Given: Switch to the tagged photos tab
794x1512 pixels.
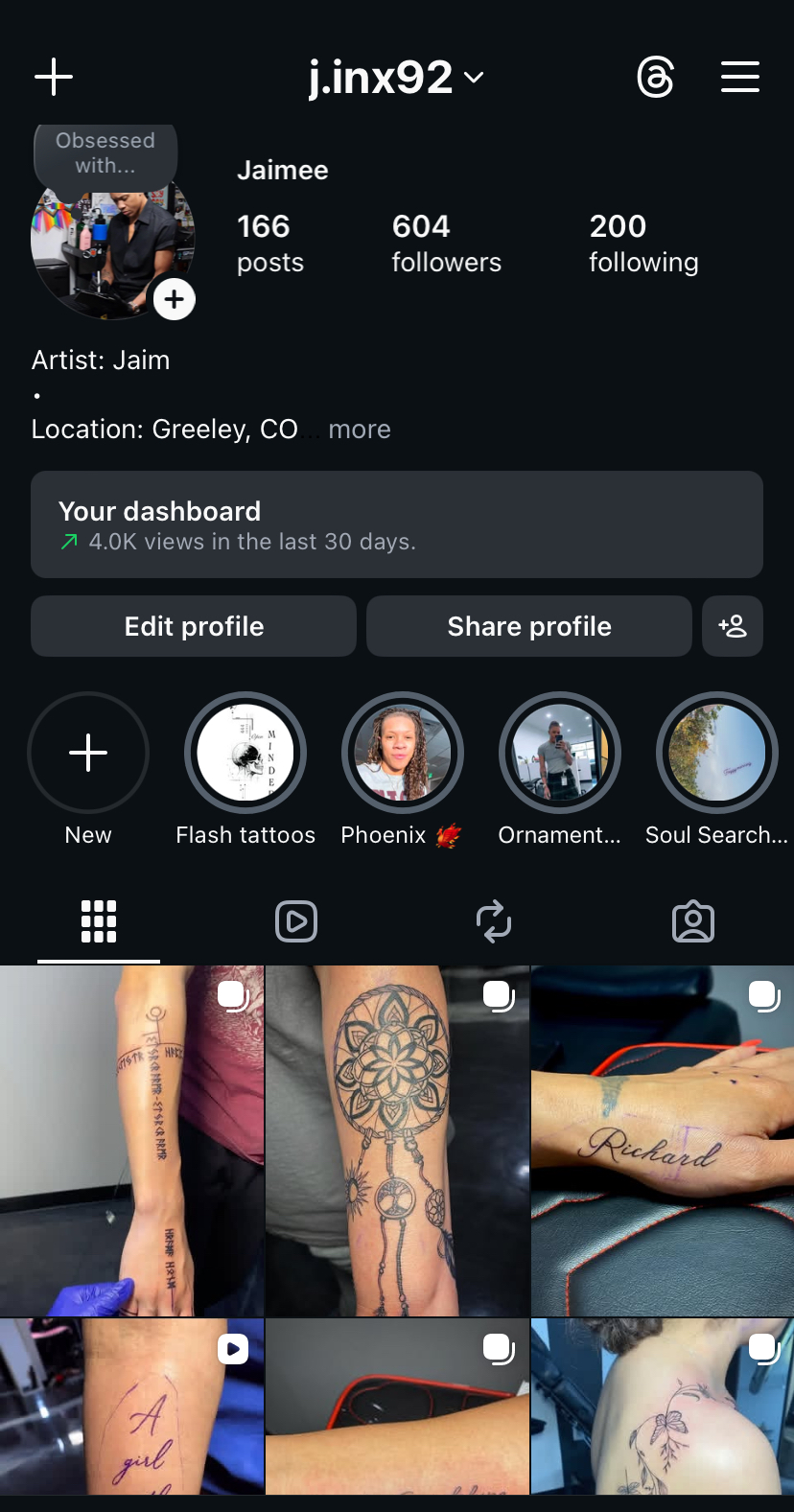Looking at the screenshot, I should coord(693,921).
